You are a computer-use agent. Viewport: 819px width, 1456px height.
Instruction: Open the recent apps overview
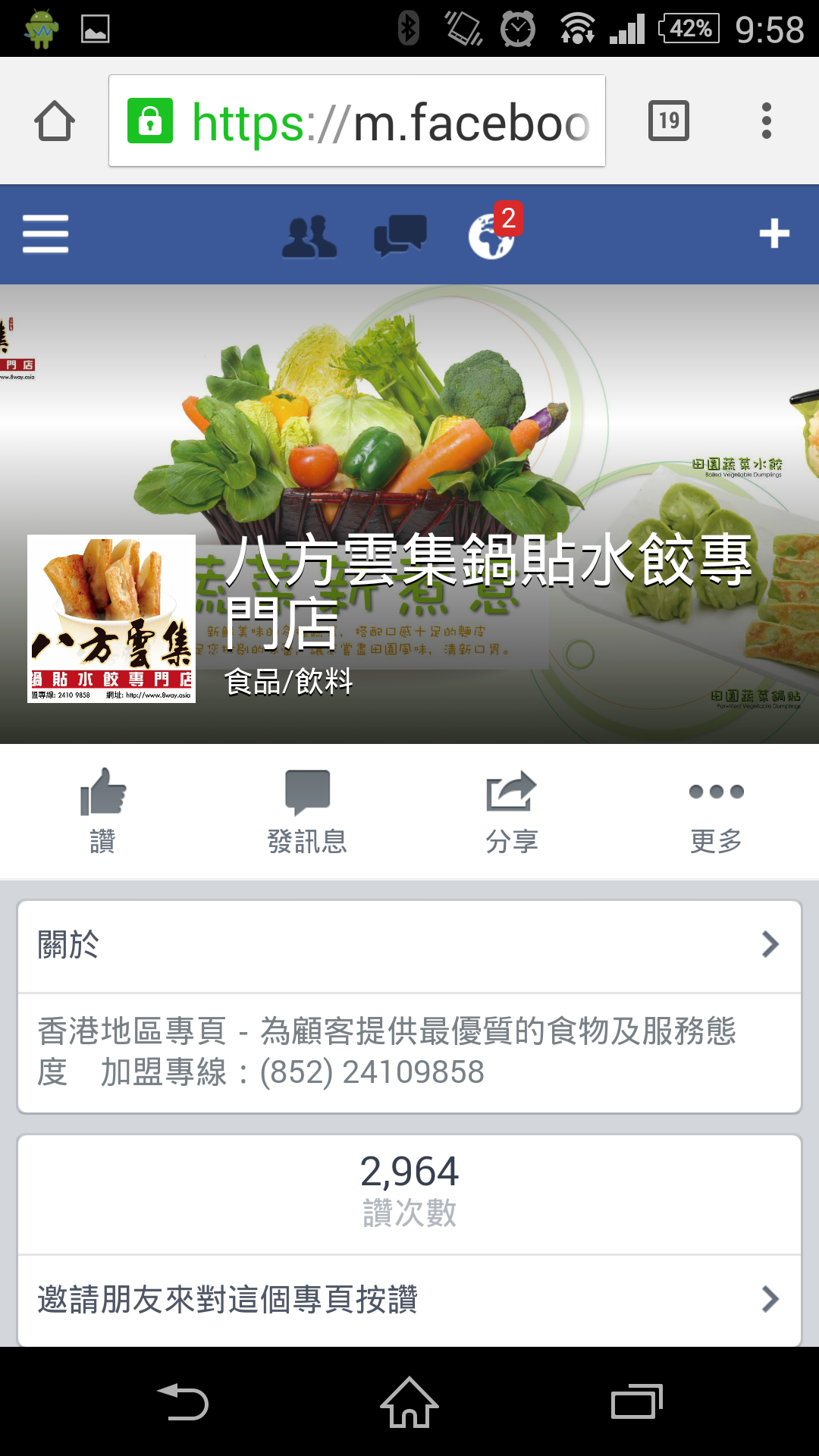tap(637, 1401)
